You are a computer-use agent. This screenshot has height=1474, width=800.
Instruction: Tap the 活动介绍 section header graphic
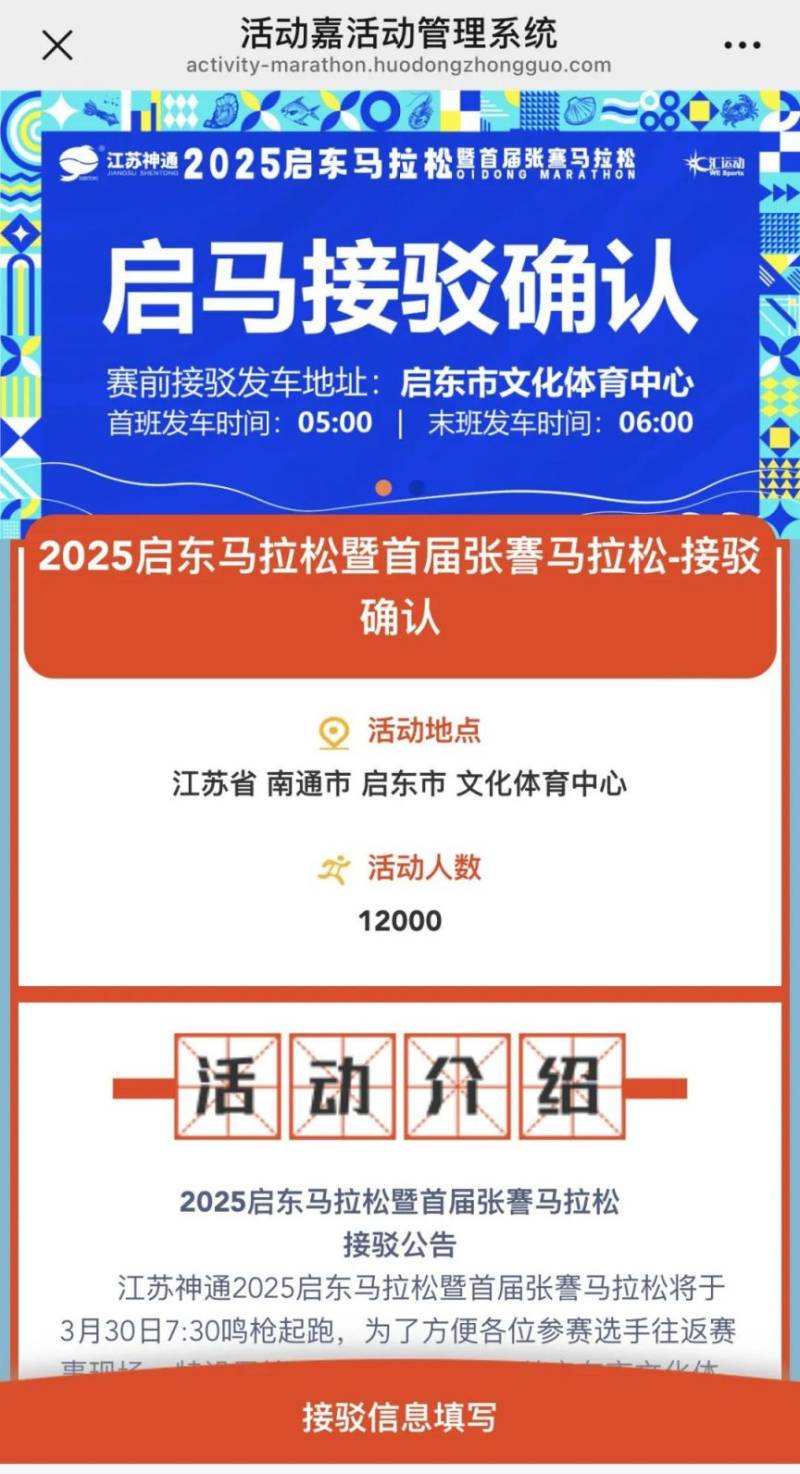[x=400, y=1087]
